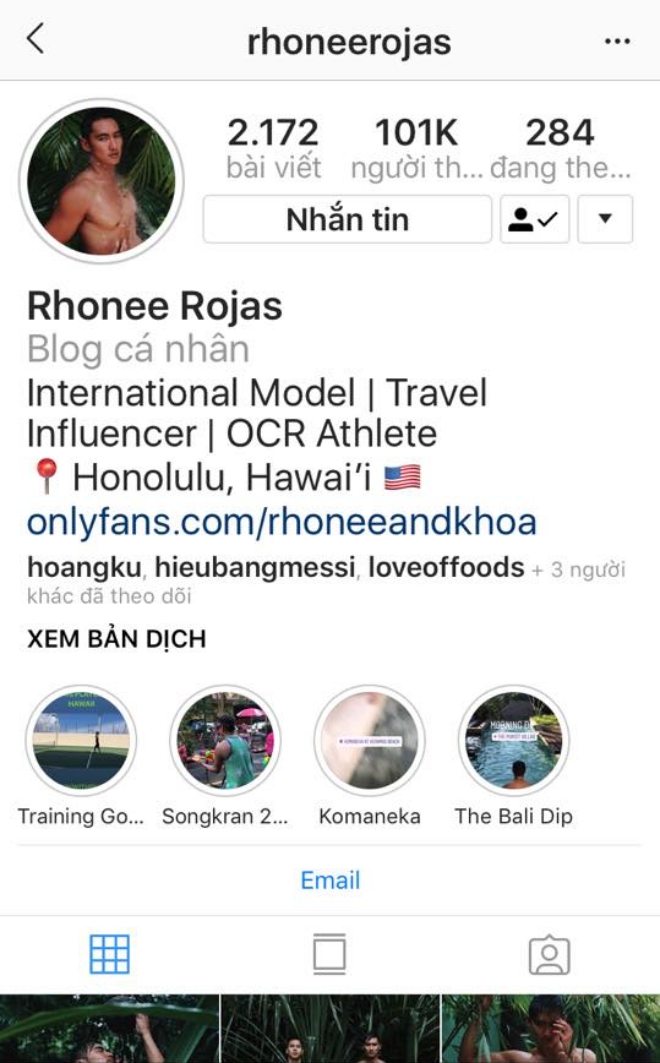This screenshot has height=1063, width=660.
Task: Open the following status button
Action: [534, 219]
